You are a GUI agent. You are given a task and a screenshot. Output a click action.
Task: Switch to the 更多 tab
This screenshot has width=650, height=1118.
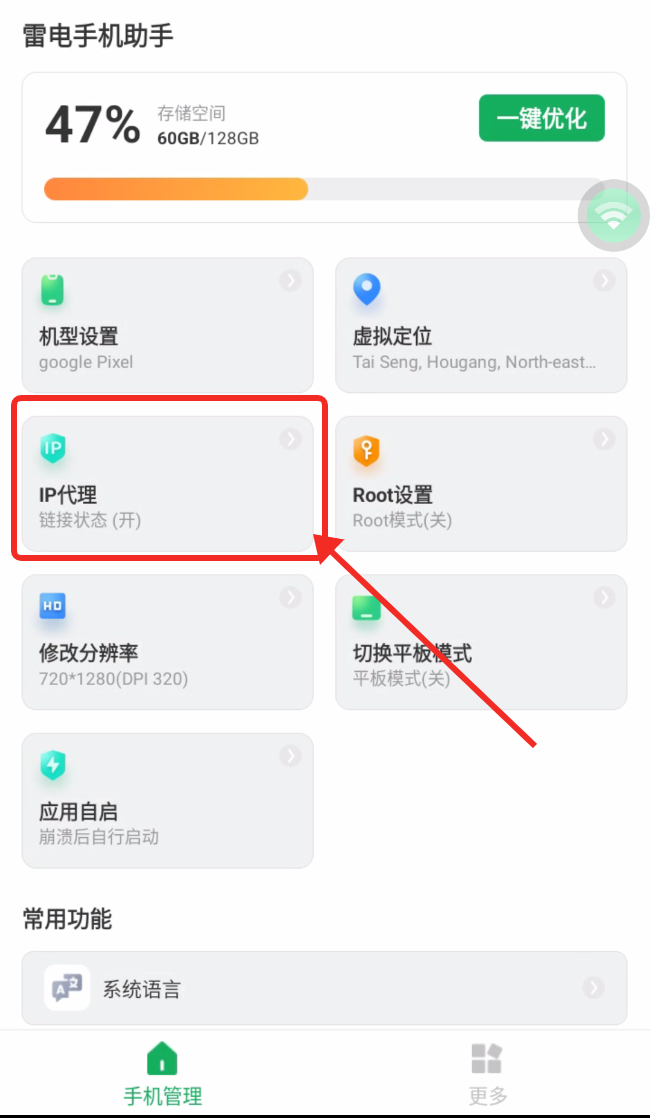point(487,1073)
